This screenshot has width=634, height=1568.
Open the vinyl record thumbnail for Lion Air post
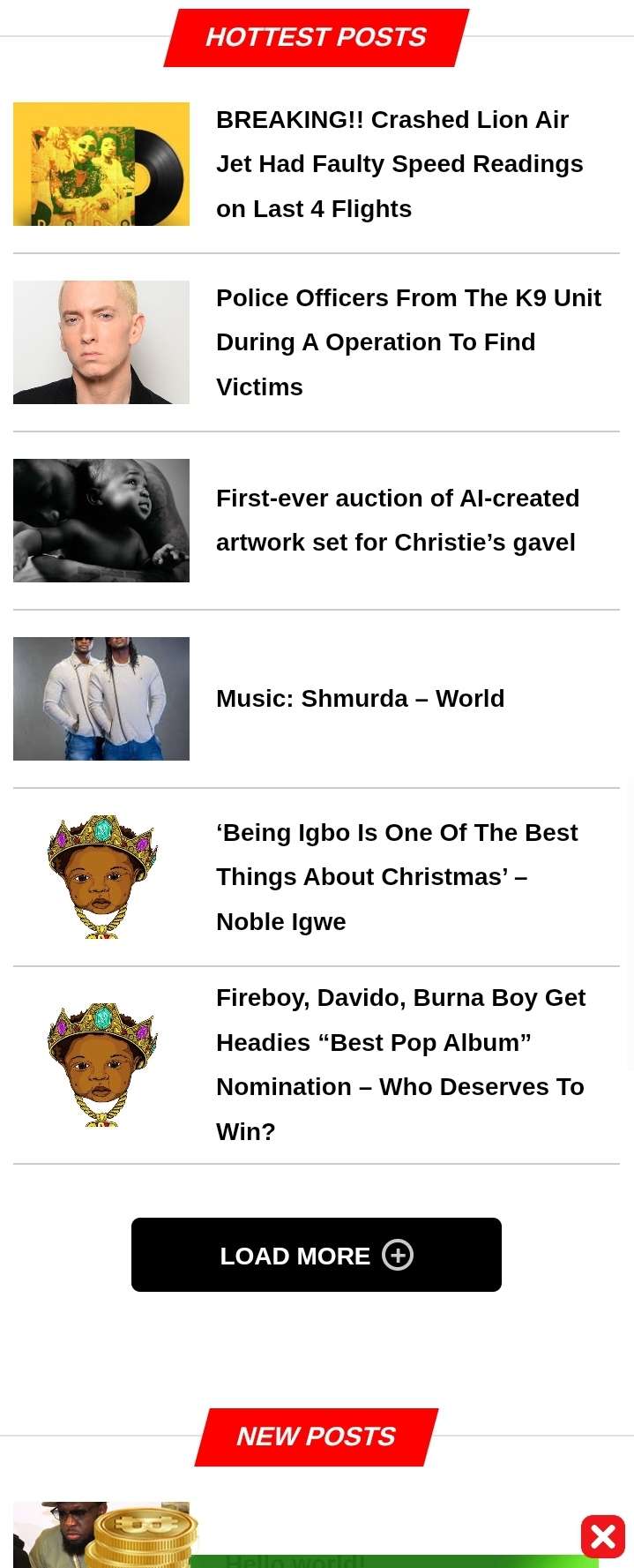[x=101, y=164]
